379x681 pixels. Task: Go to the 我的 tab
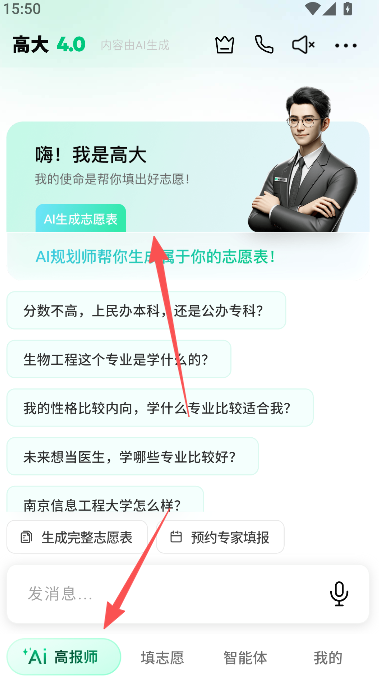click(328, 658)
